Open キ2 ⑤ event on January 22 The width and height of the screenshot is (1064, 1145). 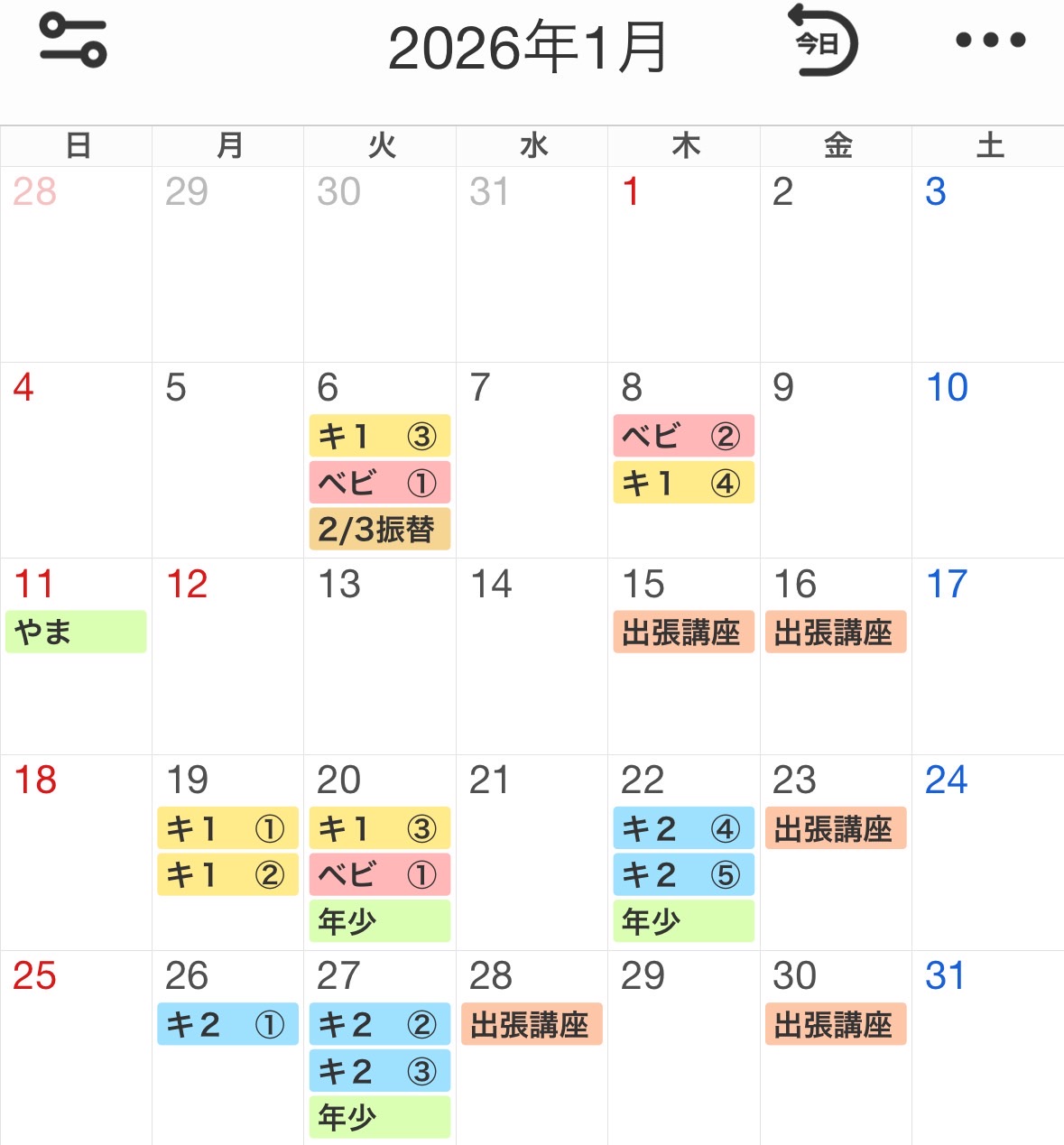tap(683, 874)
